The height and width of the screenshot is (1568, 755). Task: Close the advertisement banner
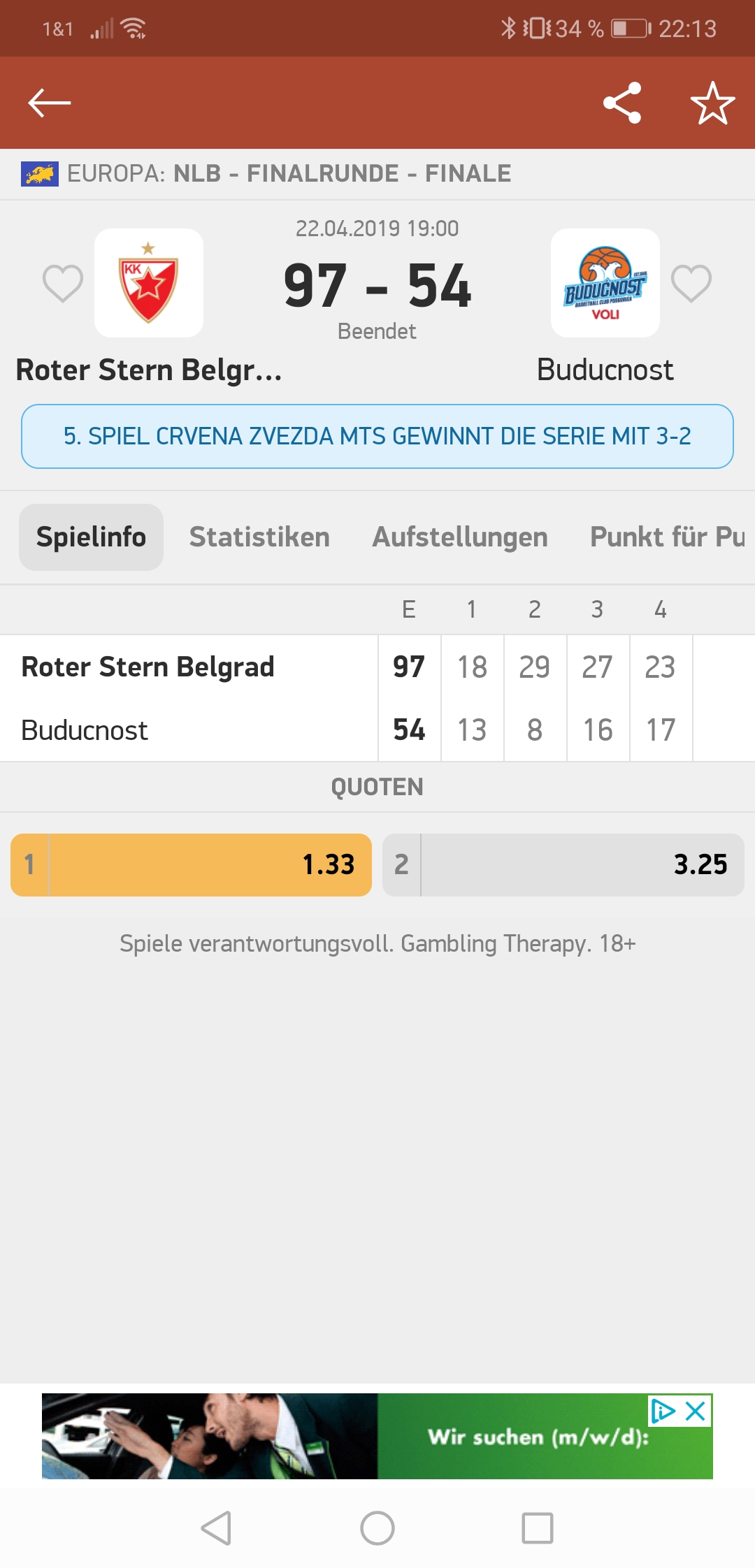pos(696,1411)
